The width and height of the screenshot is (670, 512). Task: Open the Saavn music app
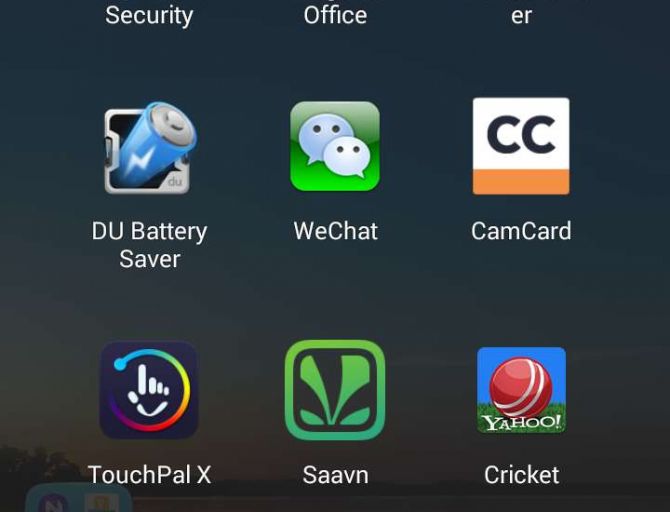pos(335,390)
